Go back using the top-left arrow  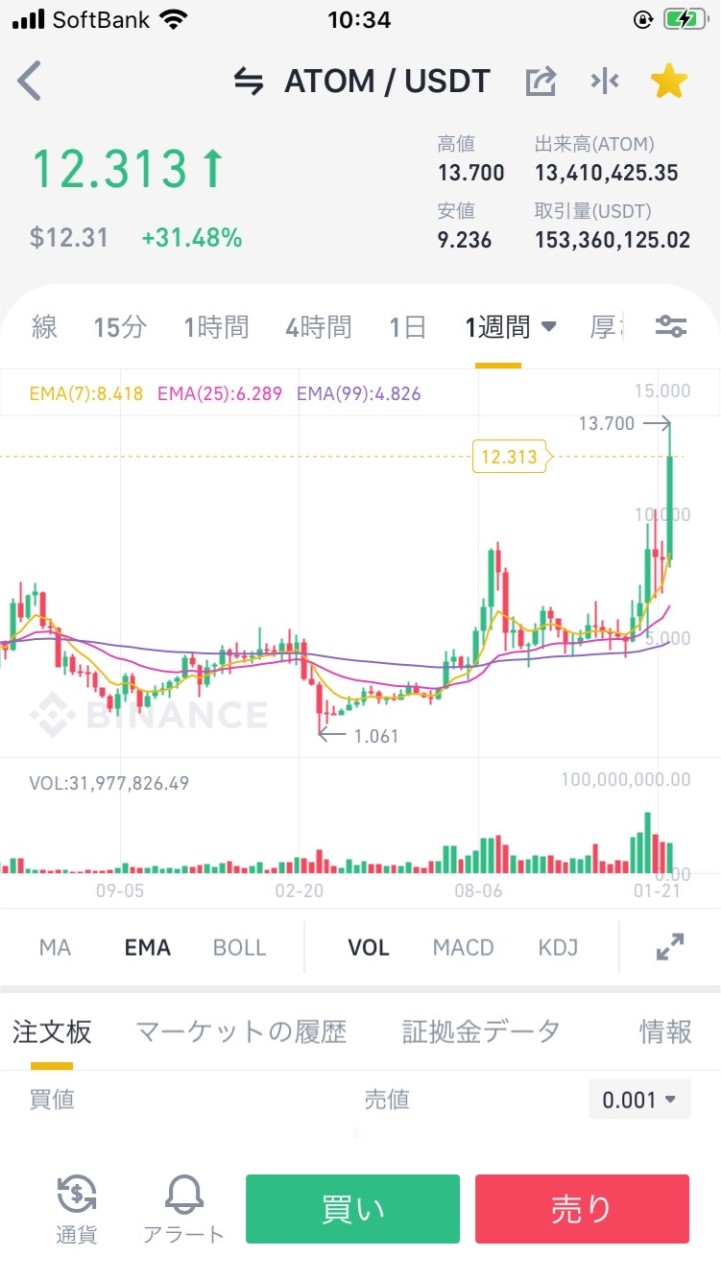[x=31, y=81]
